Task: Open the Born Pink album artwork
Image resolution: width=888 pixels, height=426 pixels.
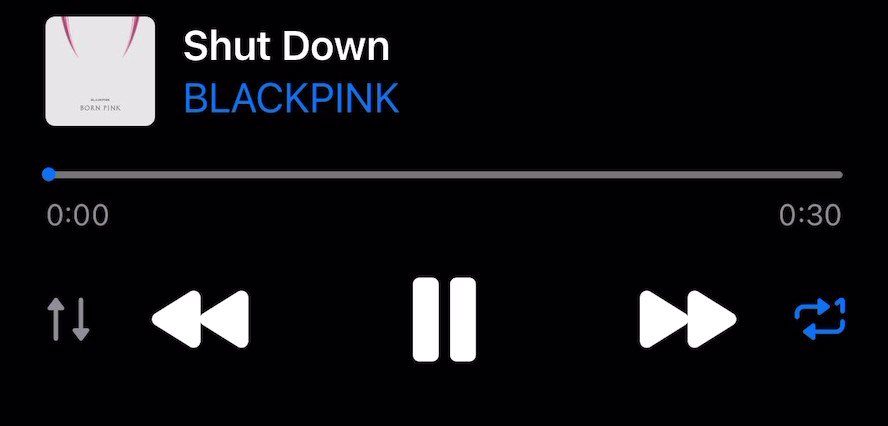Action: coord(100,71)
